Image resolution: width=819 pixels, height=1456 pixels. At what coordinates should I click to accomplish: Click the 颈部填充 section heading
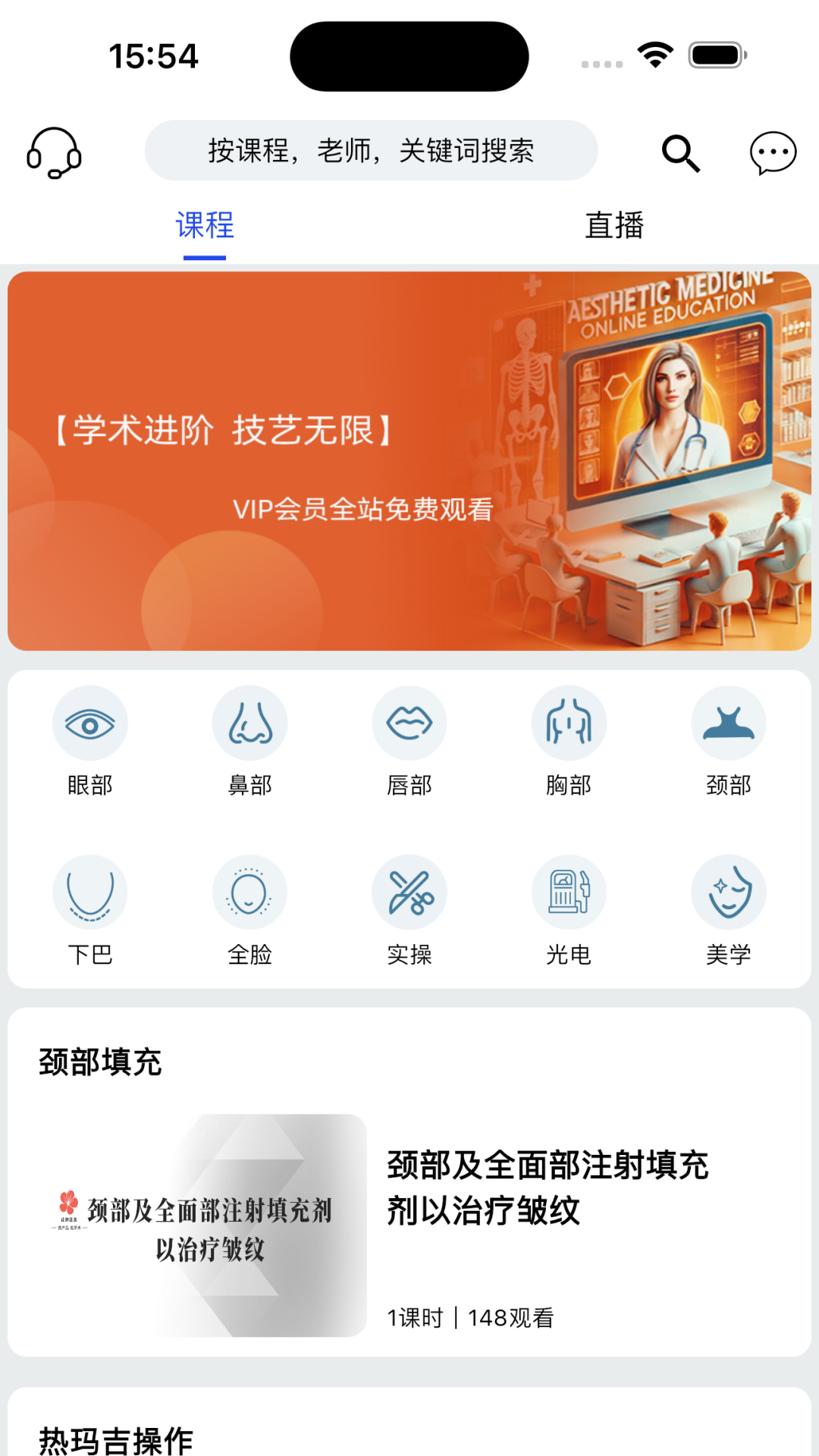tap(99, 1062)
